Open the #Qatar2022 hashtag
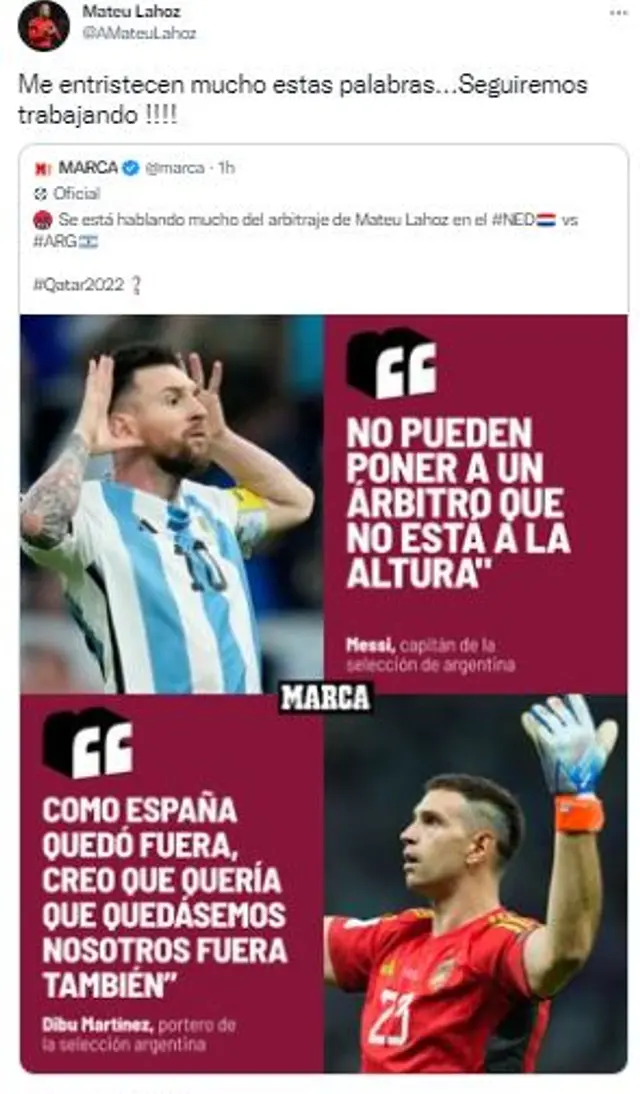640x1094 pixels. coord(78,285)
